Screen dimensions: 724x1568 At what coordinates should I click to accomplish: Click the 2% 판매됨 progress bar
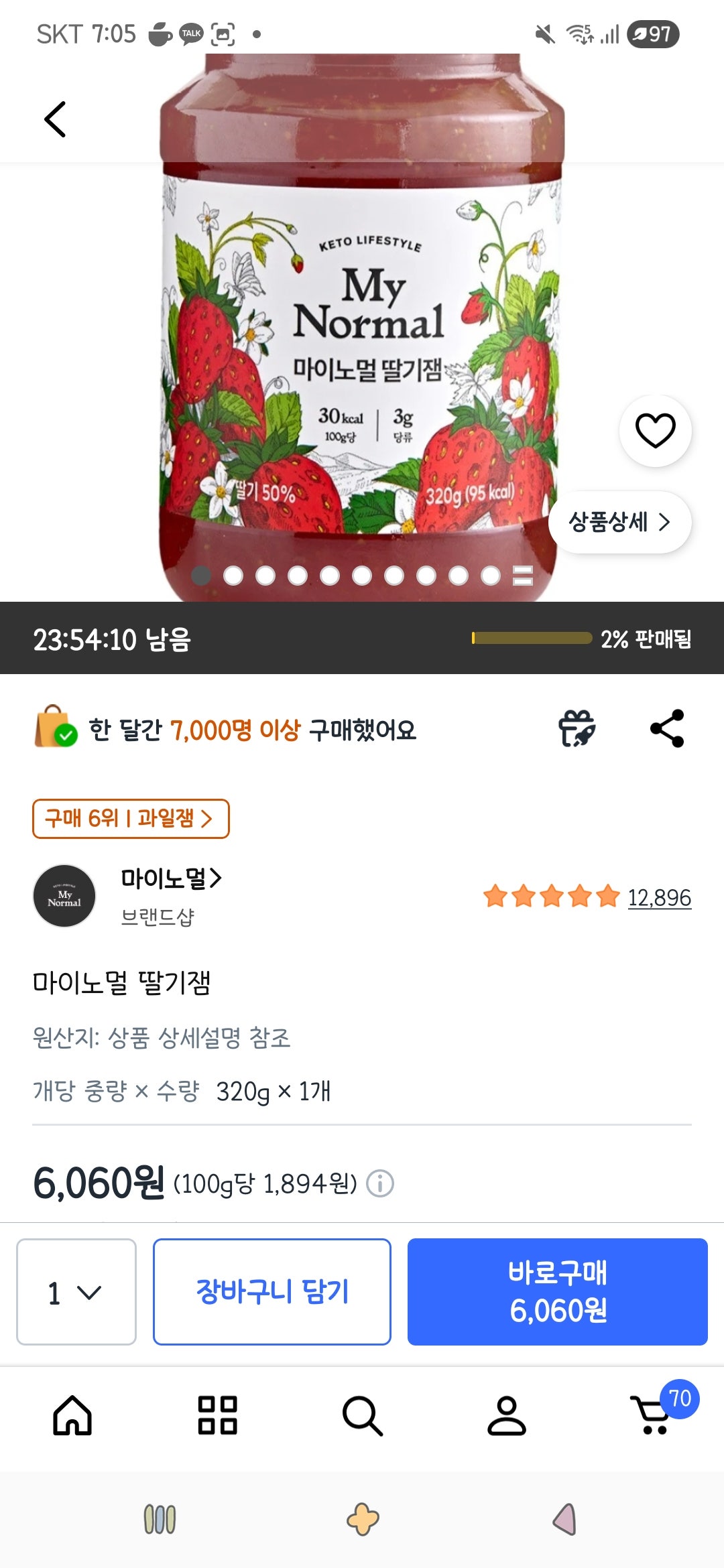click(530, 639)
